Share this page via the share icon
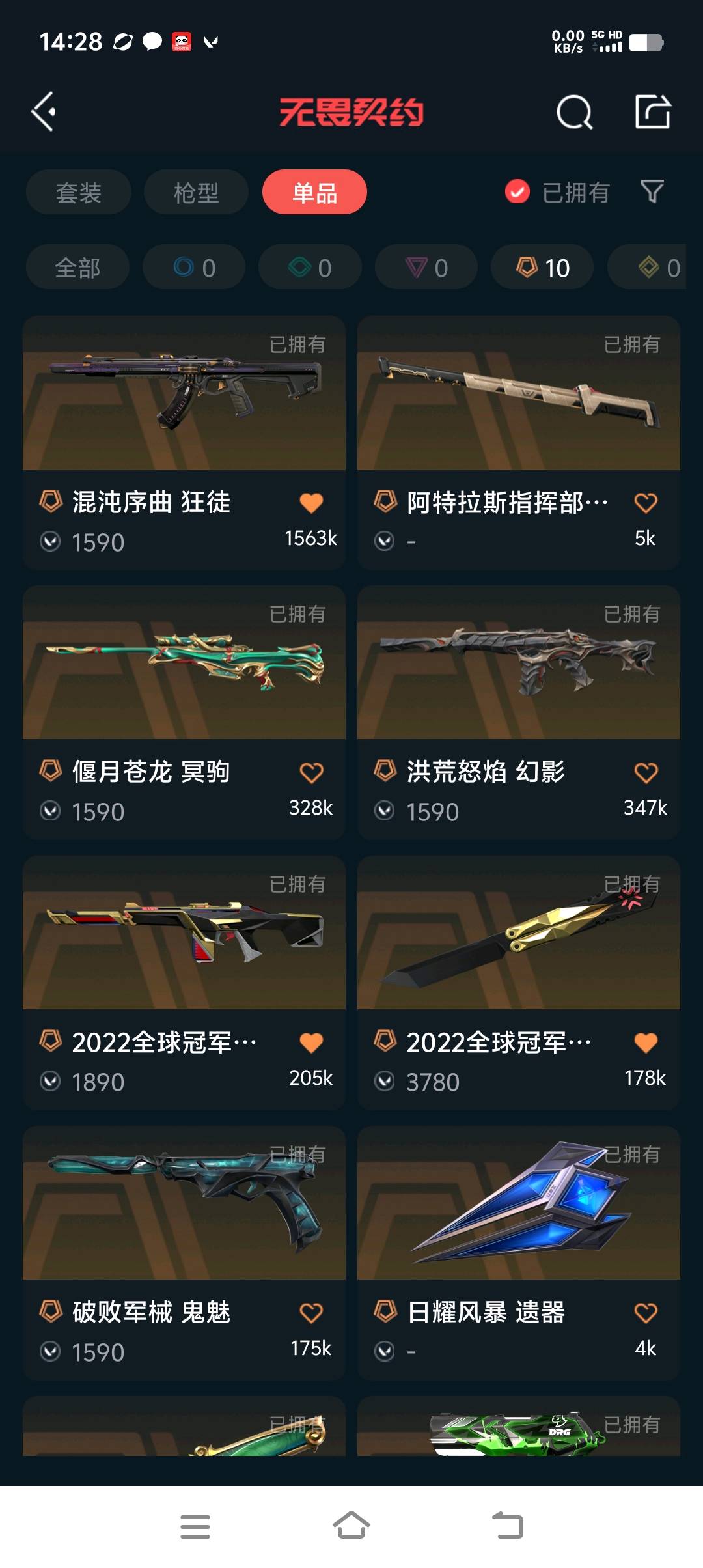The width and height of the screenshot is (703, 1568). [x=652, y=112]
